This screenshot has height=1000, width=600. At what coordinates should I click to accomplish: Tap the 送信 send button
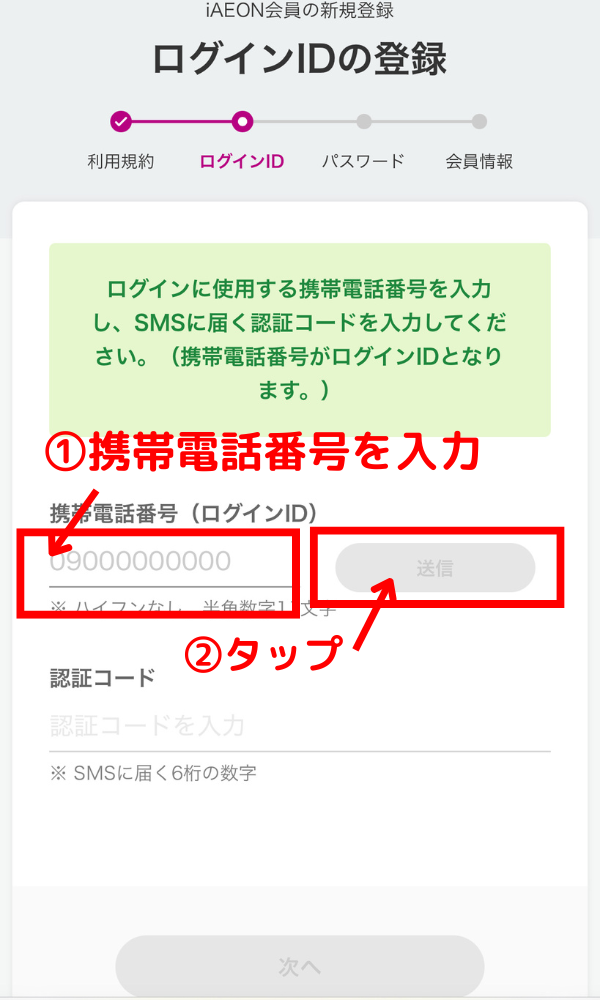pos(435,568)
